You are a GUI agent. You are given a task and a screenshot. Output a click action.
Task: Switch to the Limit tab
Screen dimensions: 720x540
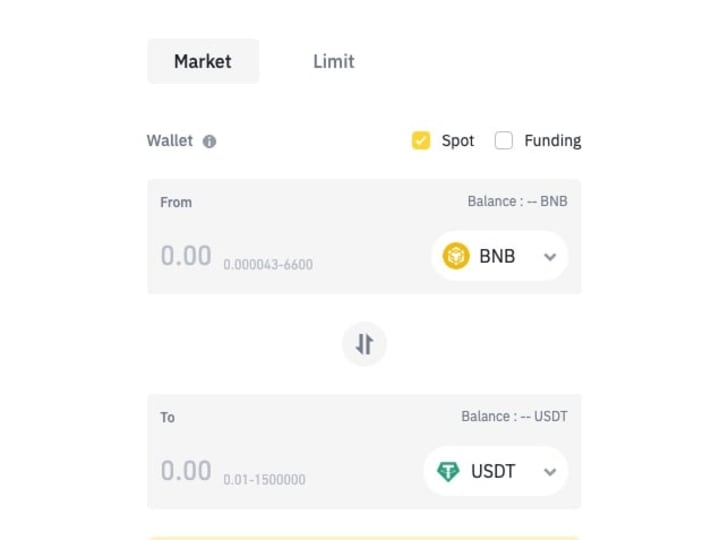333,61
